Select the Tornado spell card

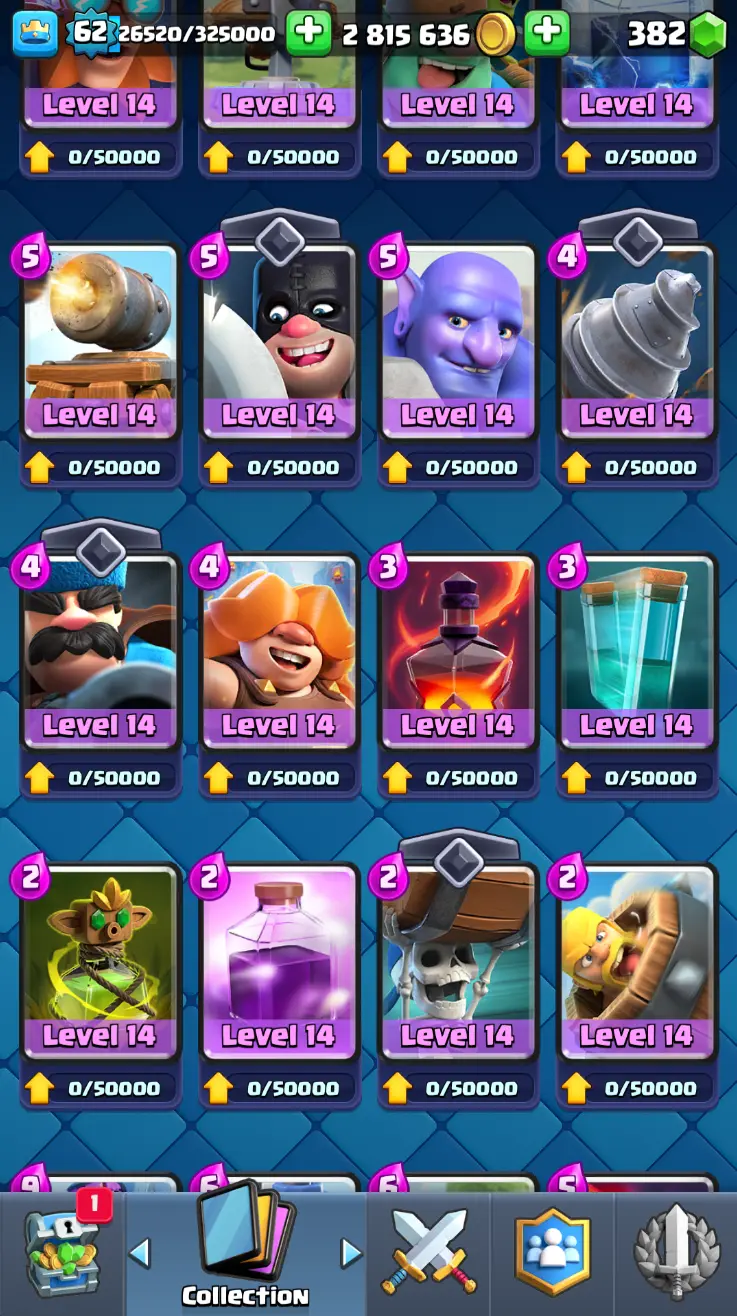[636, 650]
